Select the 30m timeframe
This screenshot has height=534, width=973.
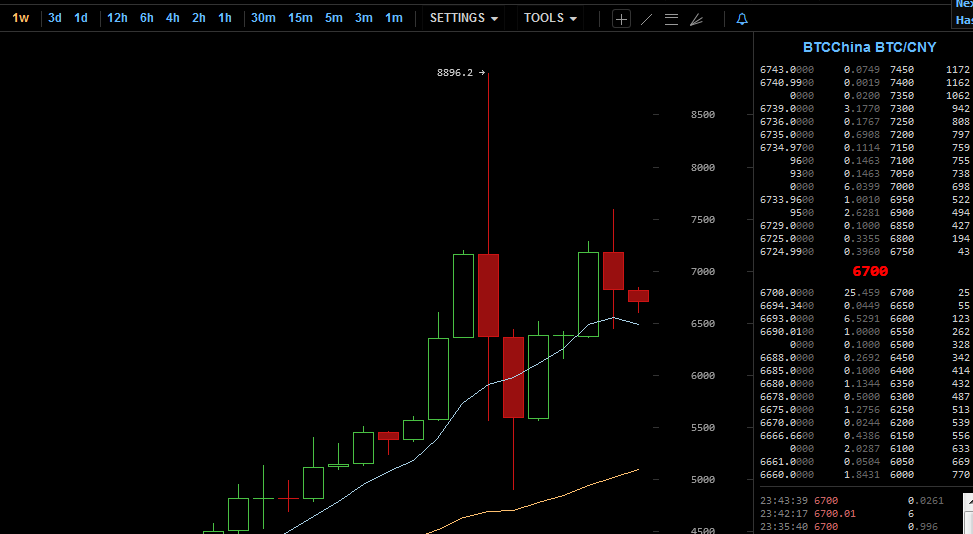tap(263, 18)
